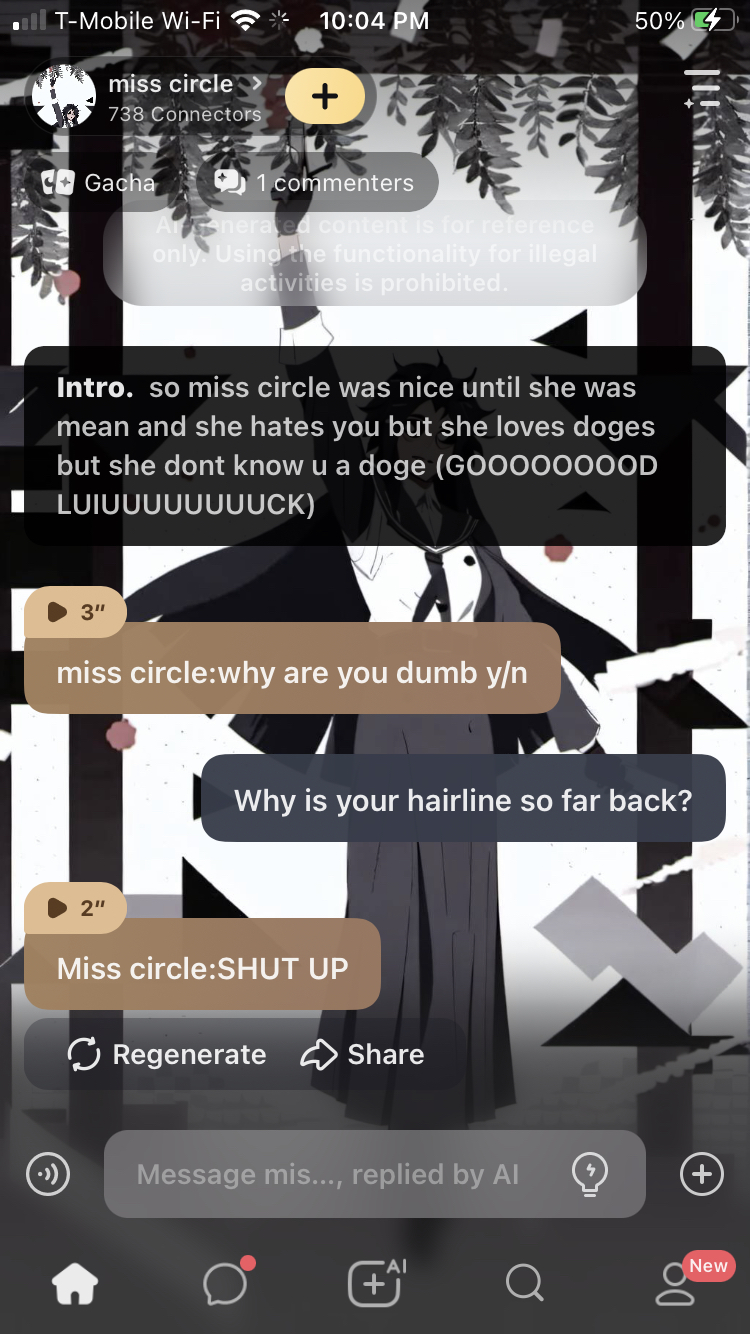This screenshot has width=750, height=1334.
Task: Open the plus attachment options
Action: tap(701, 1174)
